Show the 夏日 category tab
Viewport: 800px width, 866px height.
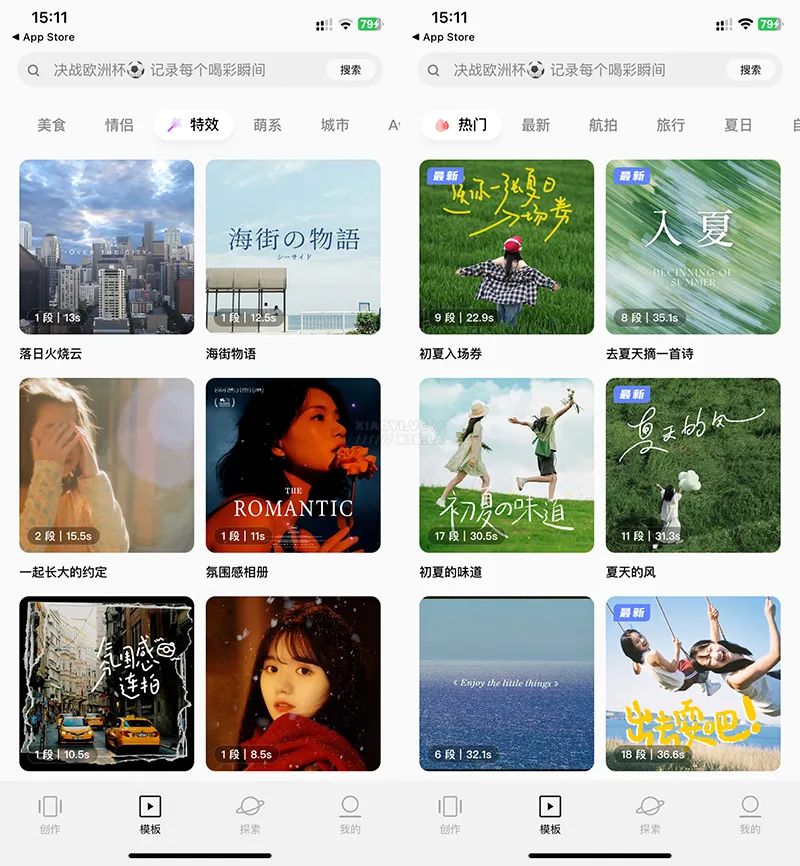pos(738,125)
